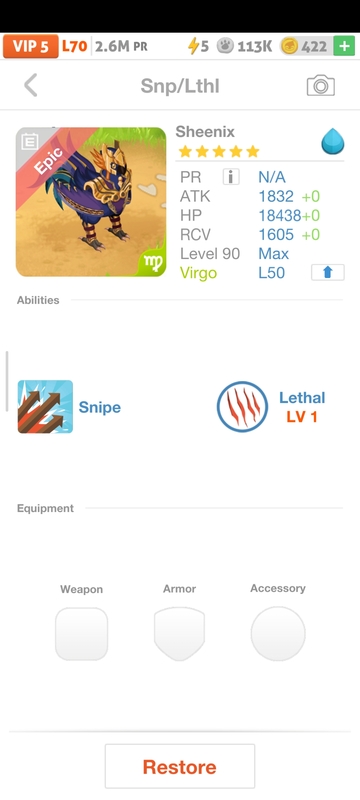Tap the Restore button
This screenshot has width=360, height=800.
[x=180, y=766]
